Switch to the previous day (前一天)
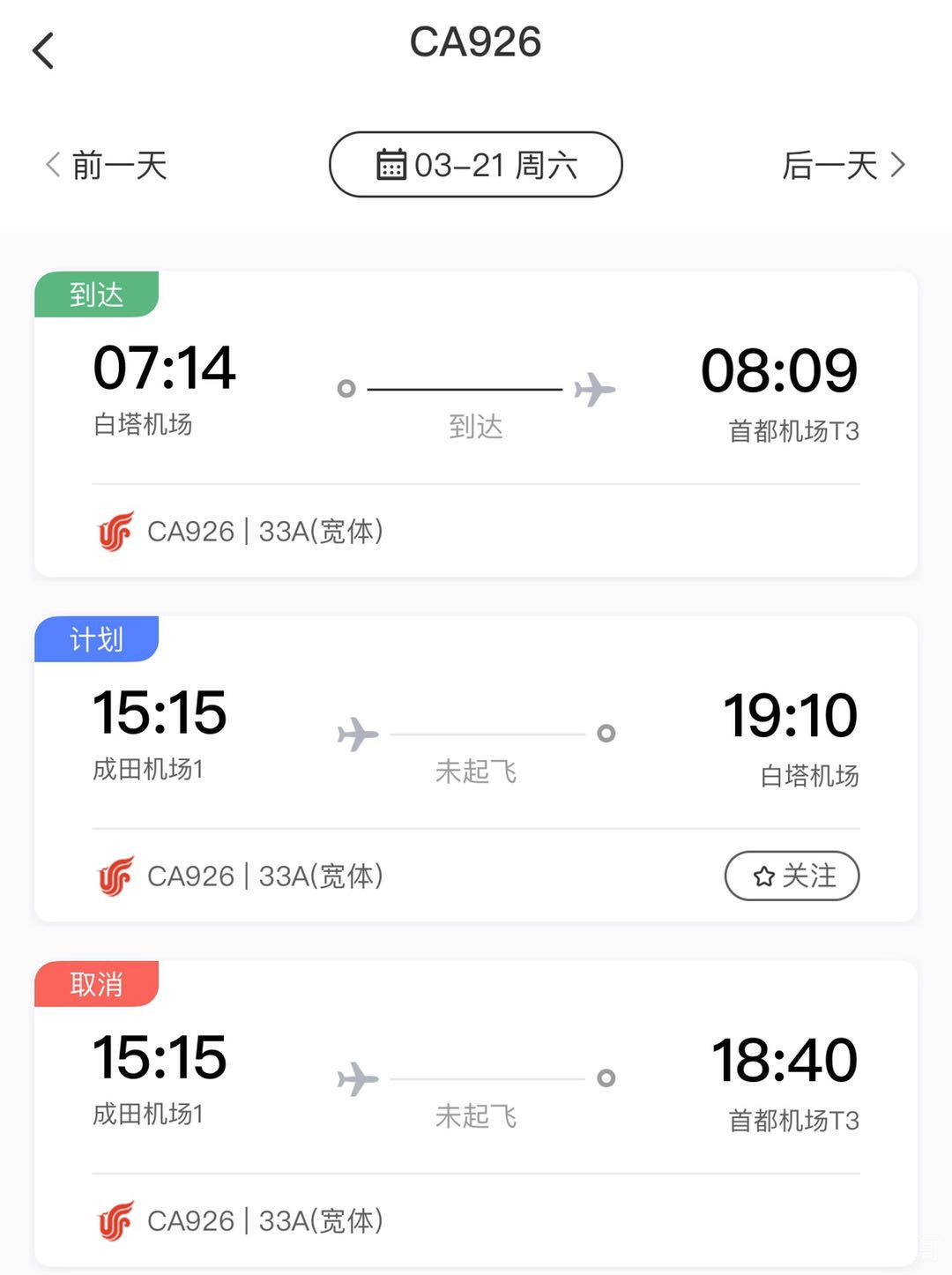Screen dimensions: 952x1275 (106, 165)
